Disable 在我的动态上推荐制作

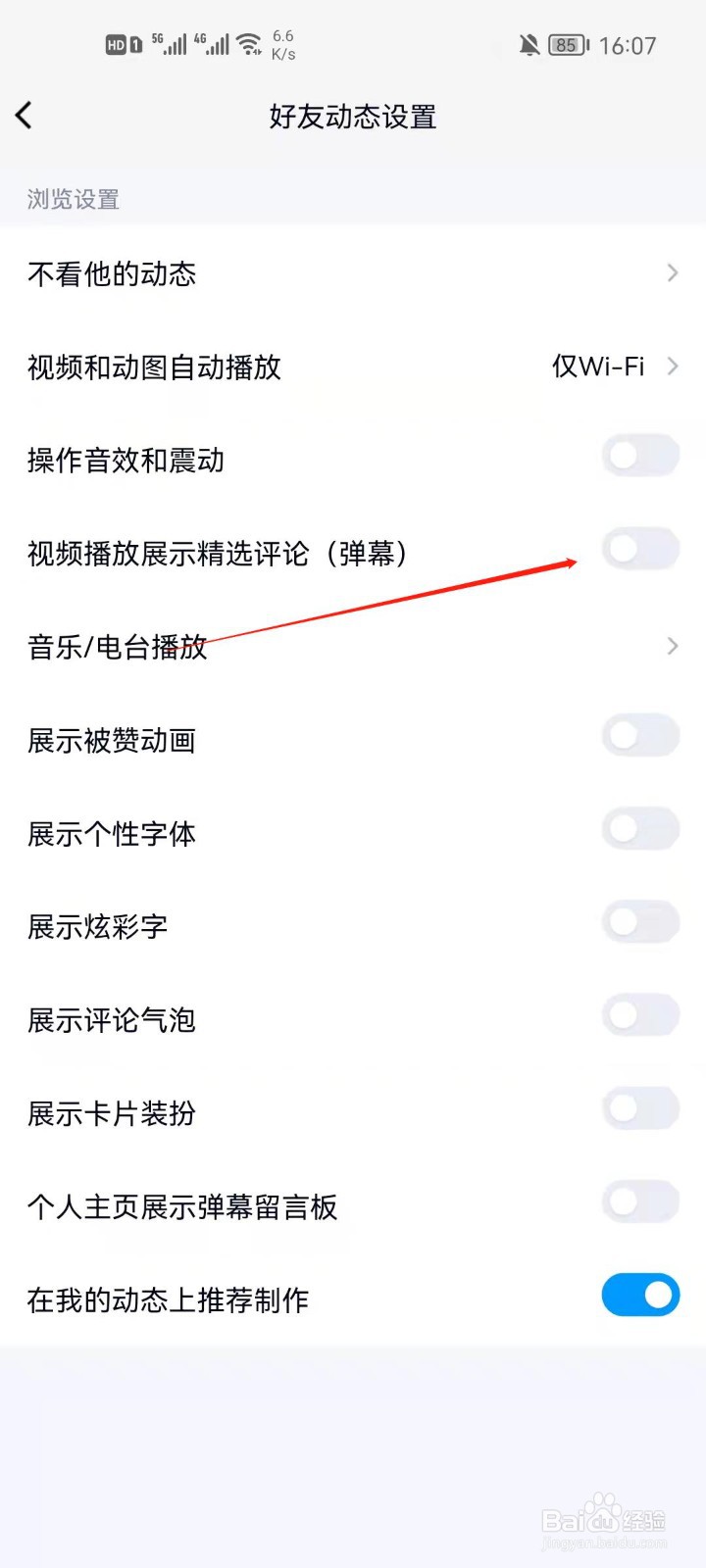(x=639, y=1295)
